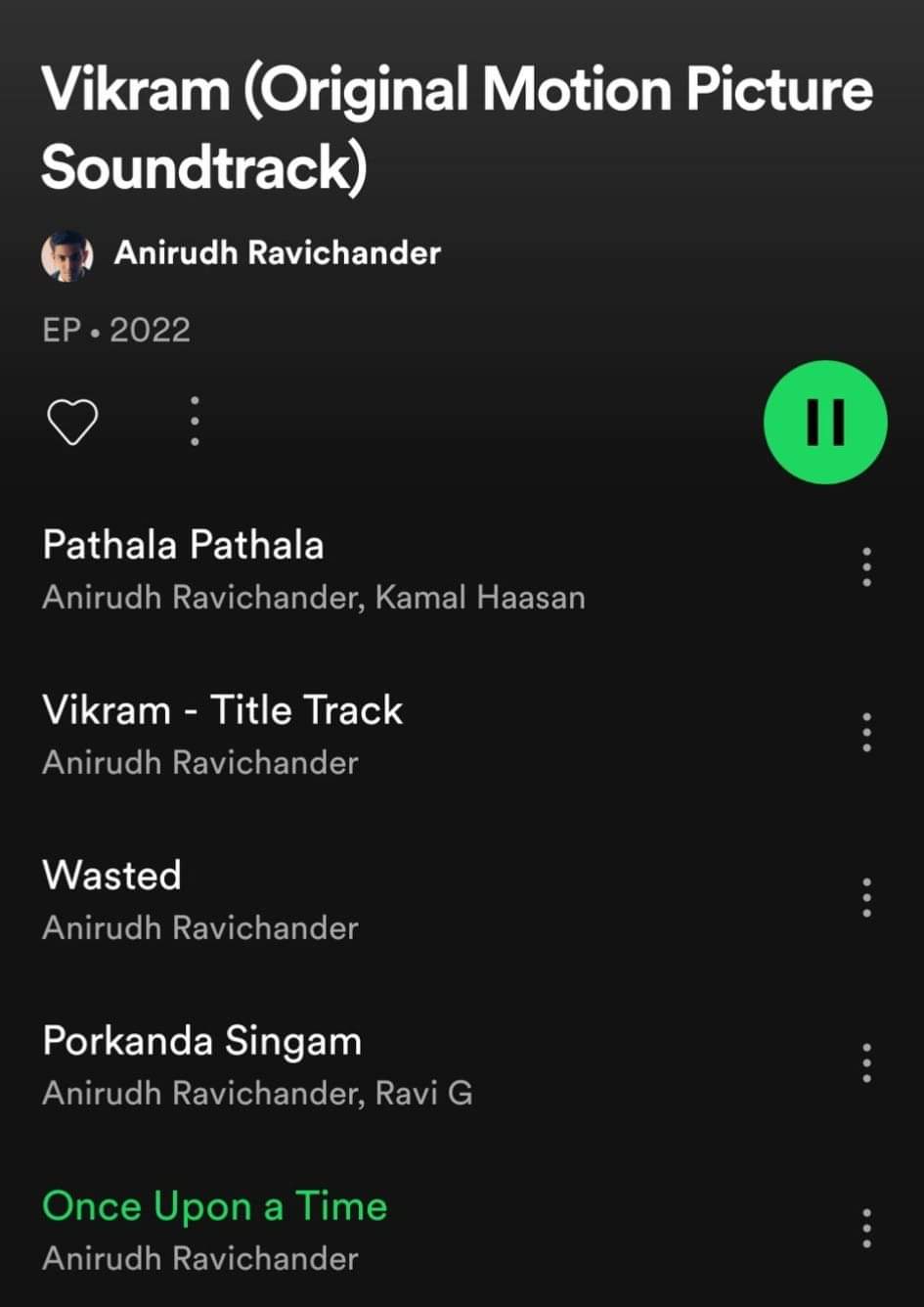Viewport: 924px width, 1307px height.
Task: Play Vikram - Title Track
Action: (222, 710)
